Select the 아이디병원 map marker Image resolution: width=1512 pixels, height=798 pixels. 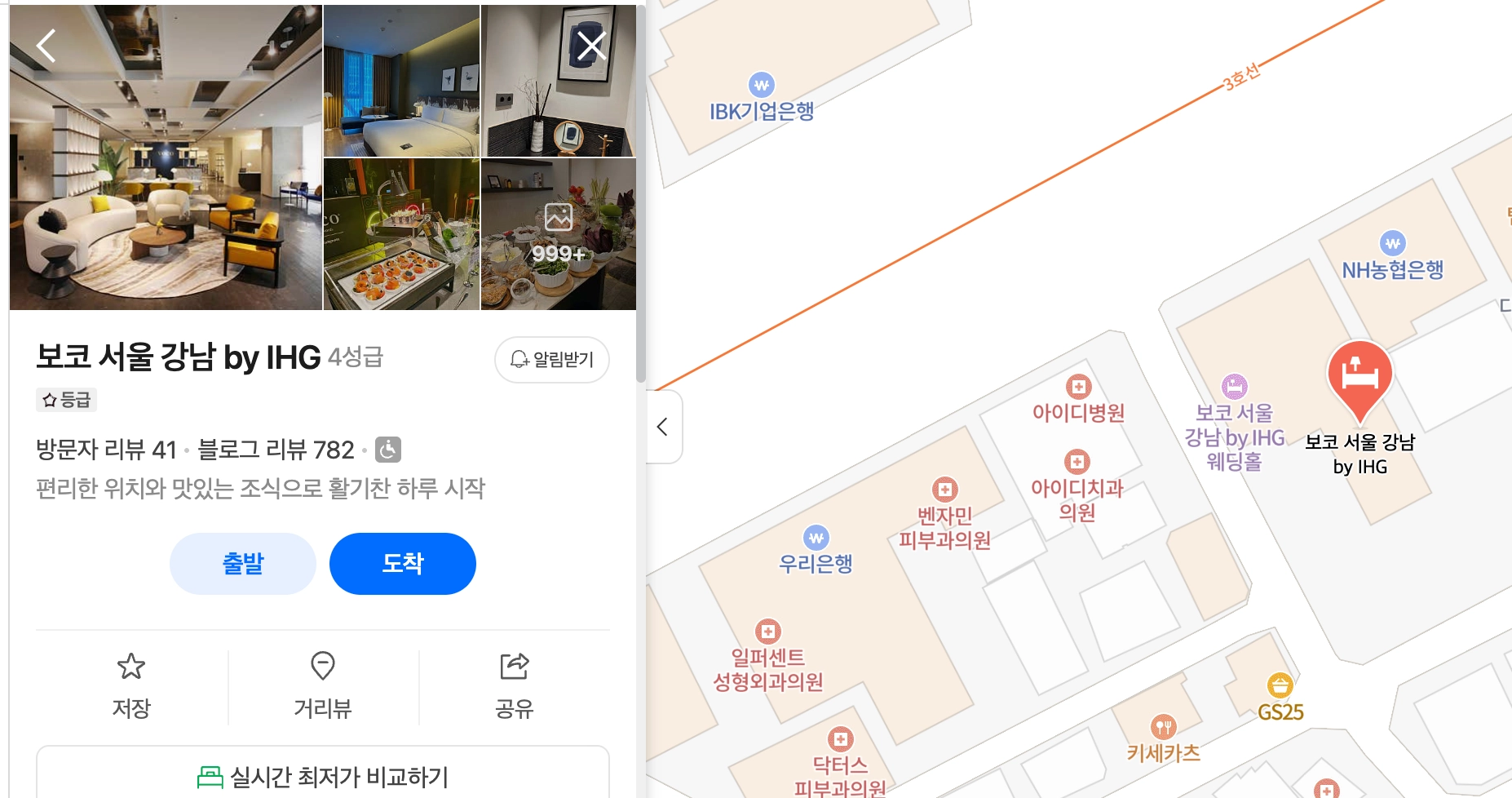click(x=1078, y=387)
